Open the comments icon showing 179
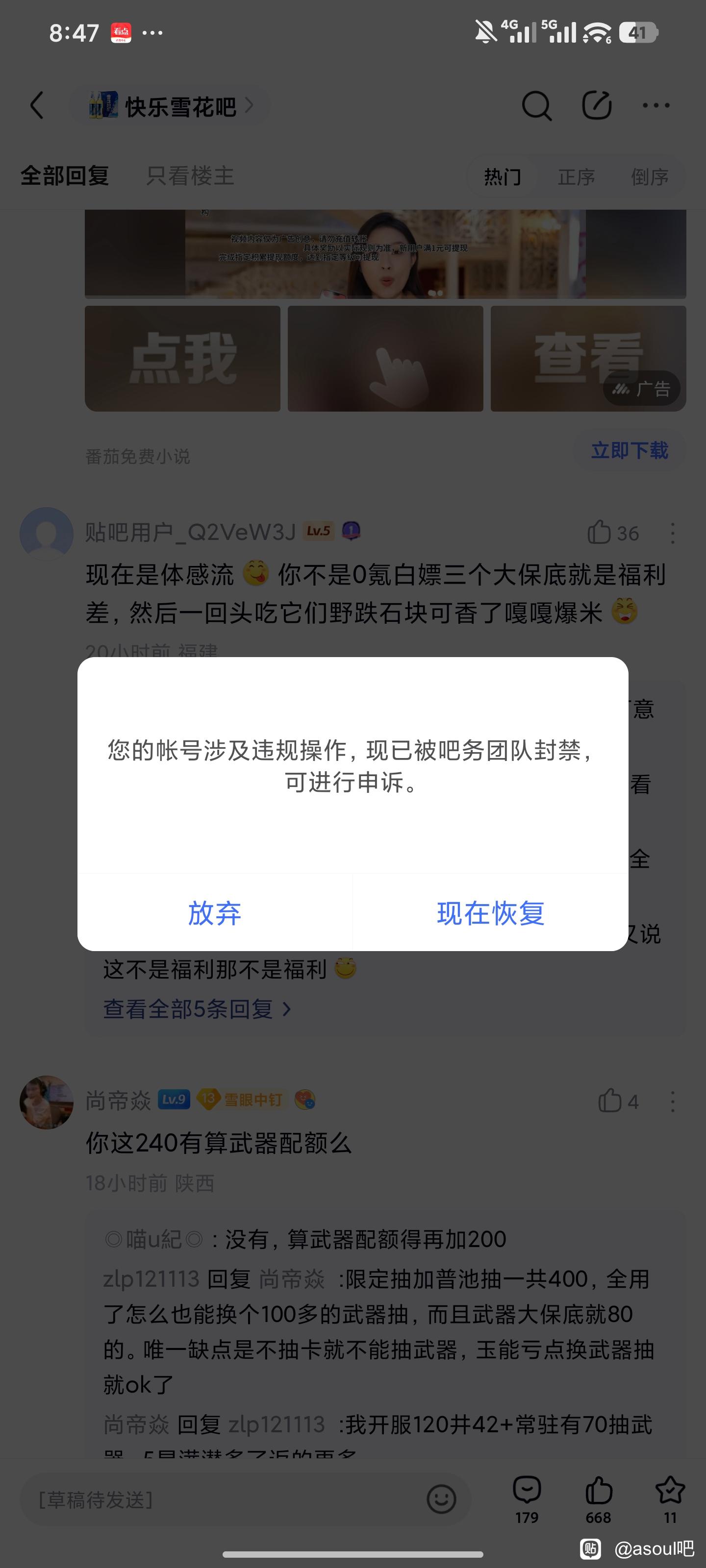Viewport: 706px width, 1568px height. [x=527, y=1498]
